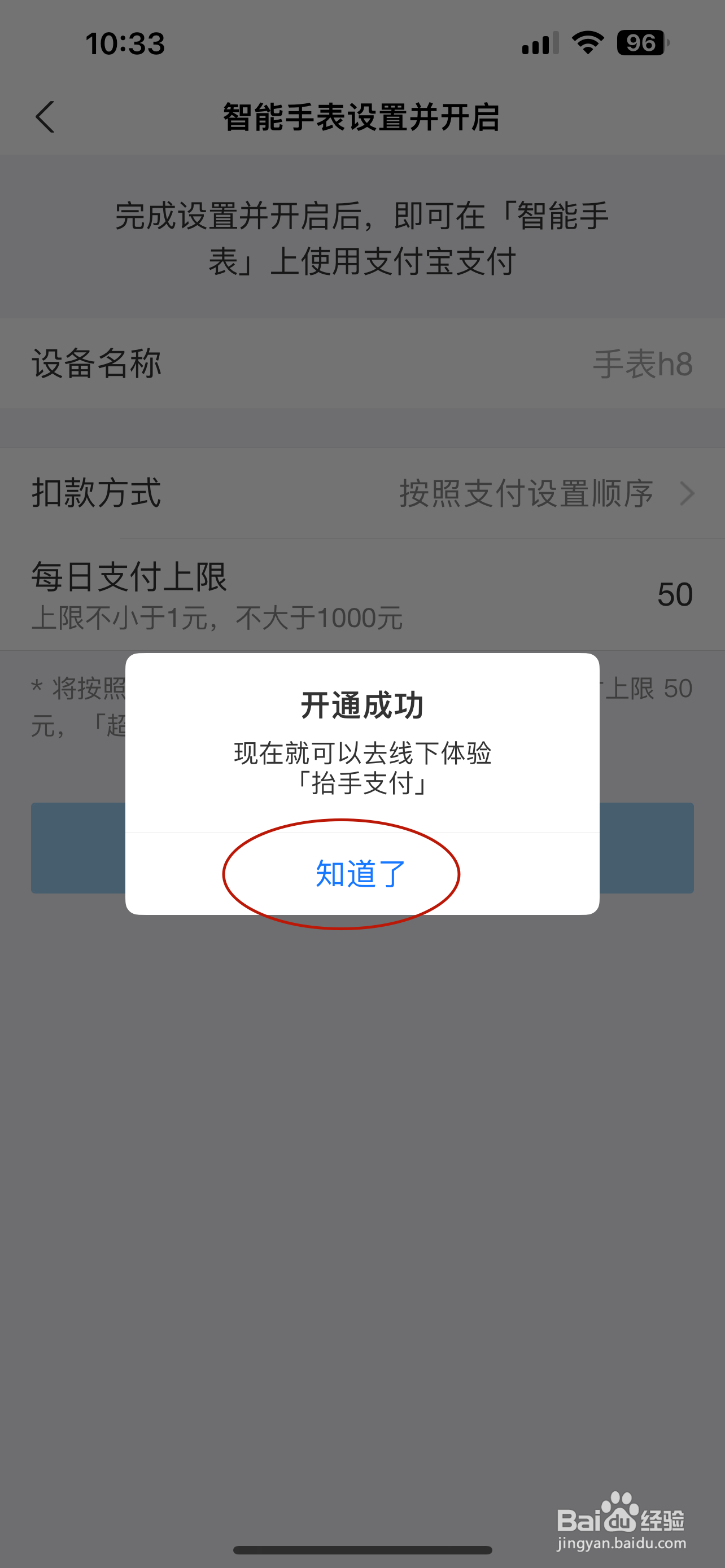725x1568 pixels.
Task: Adjust the 每日支付上限 value of 50
Action: (675, 593)
